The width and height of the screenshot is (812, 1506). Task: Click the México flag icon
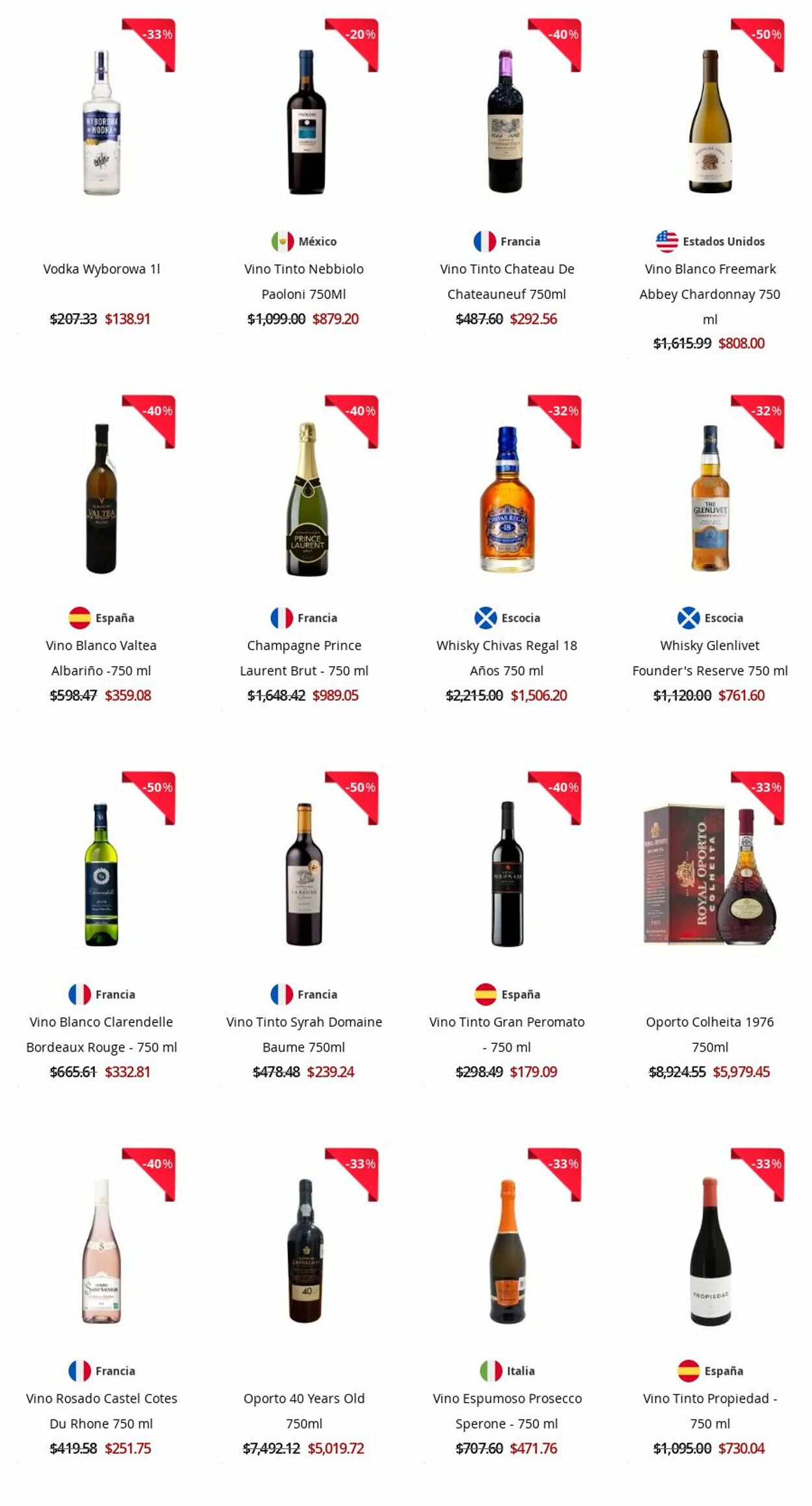282,240
